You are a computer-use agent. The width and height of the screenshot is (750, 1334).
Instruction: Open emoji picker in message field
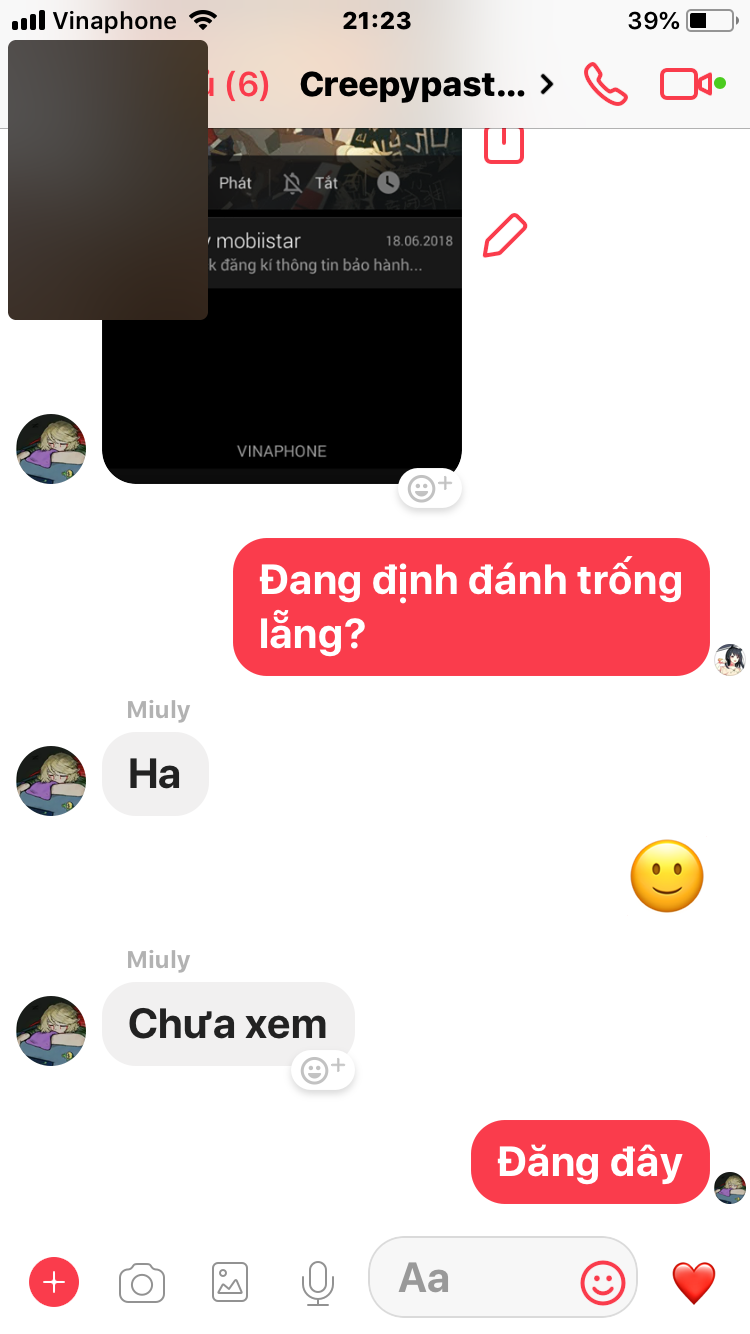coord(602,1282)
